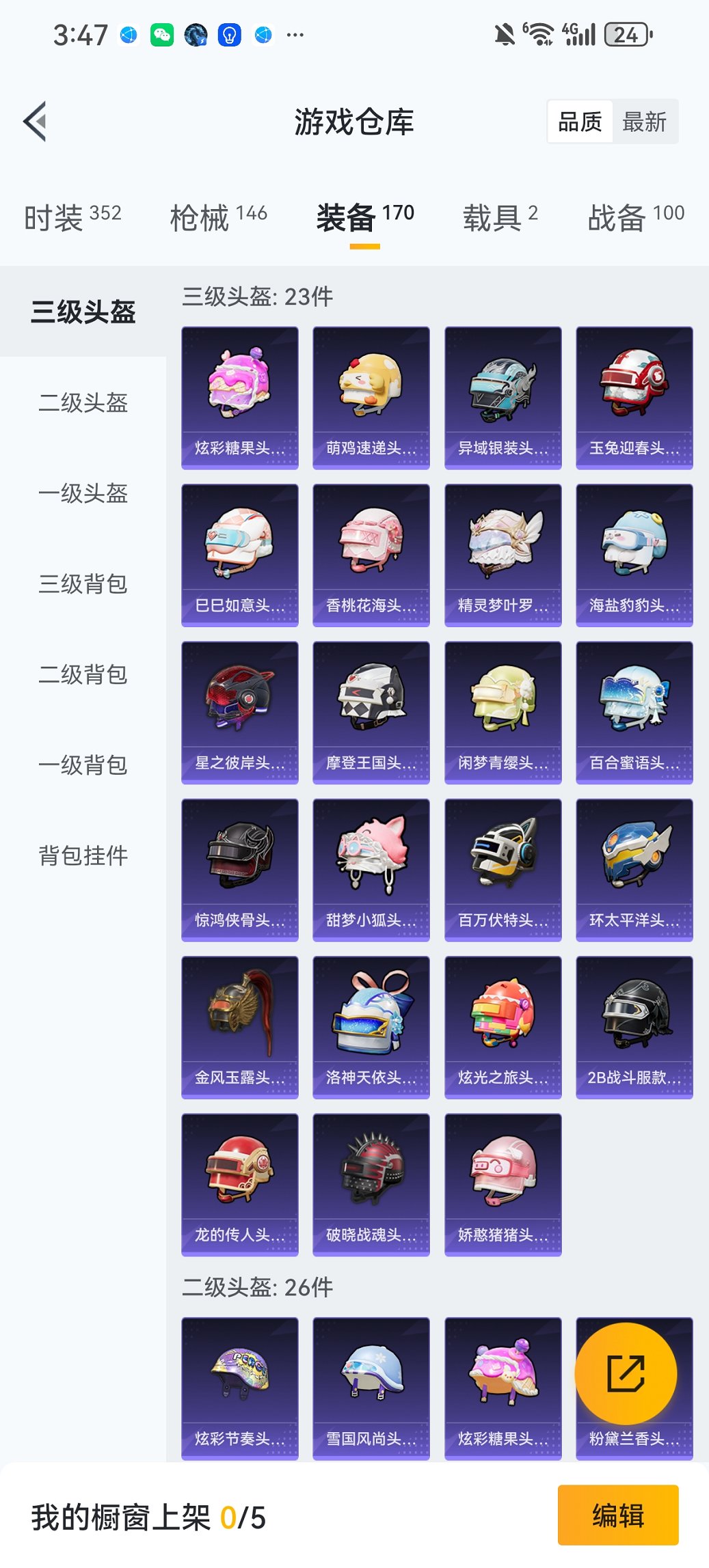The height and width of the screenshot is (1568, 709).
Task: Switch selection to 一级头盔 category
Action: tap(82, 495)
